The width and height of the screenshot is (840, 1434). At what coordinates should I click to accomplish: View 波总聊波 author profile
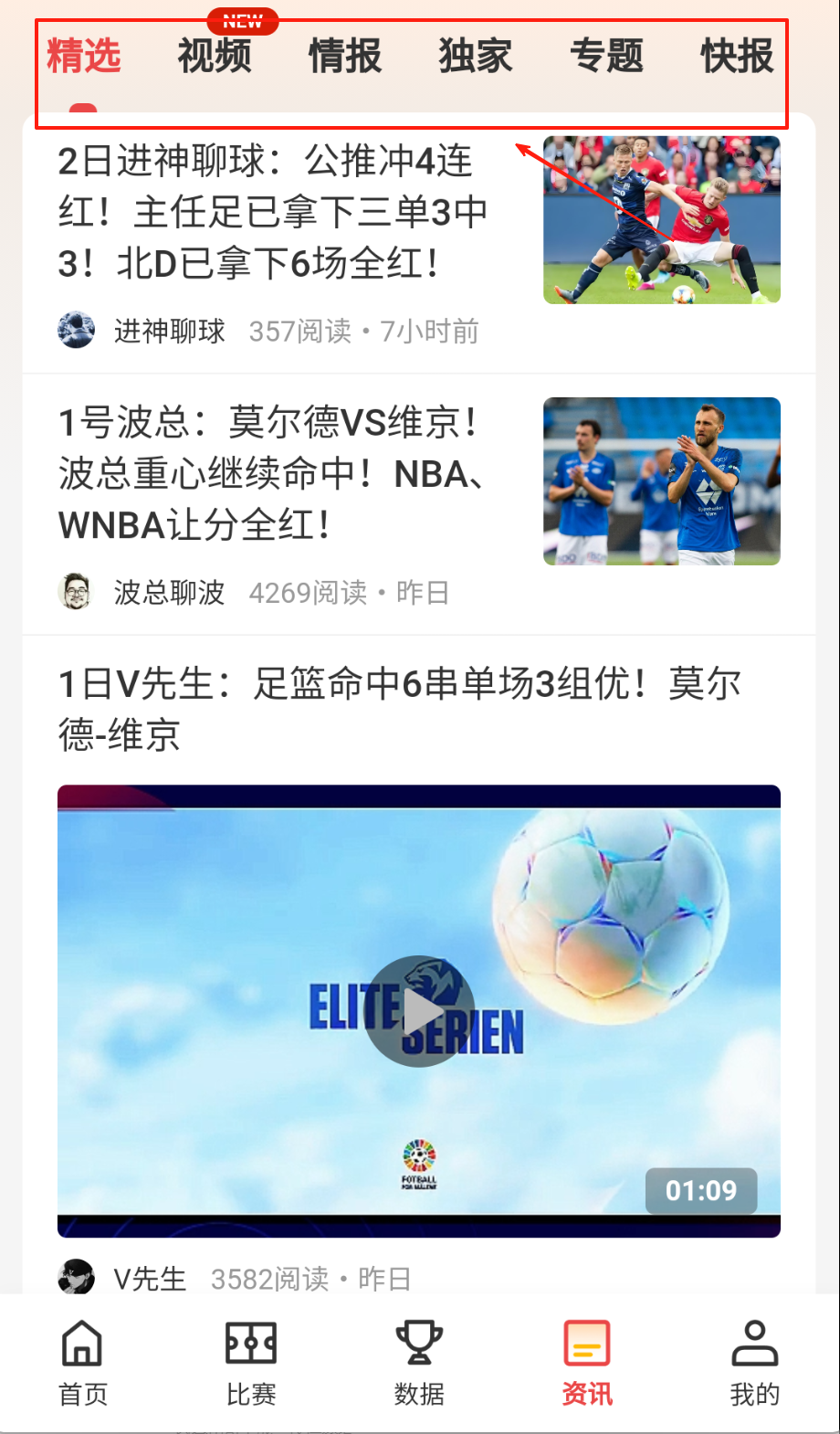pyautogui.click(x=169, y=593)
